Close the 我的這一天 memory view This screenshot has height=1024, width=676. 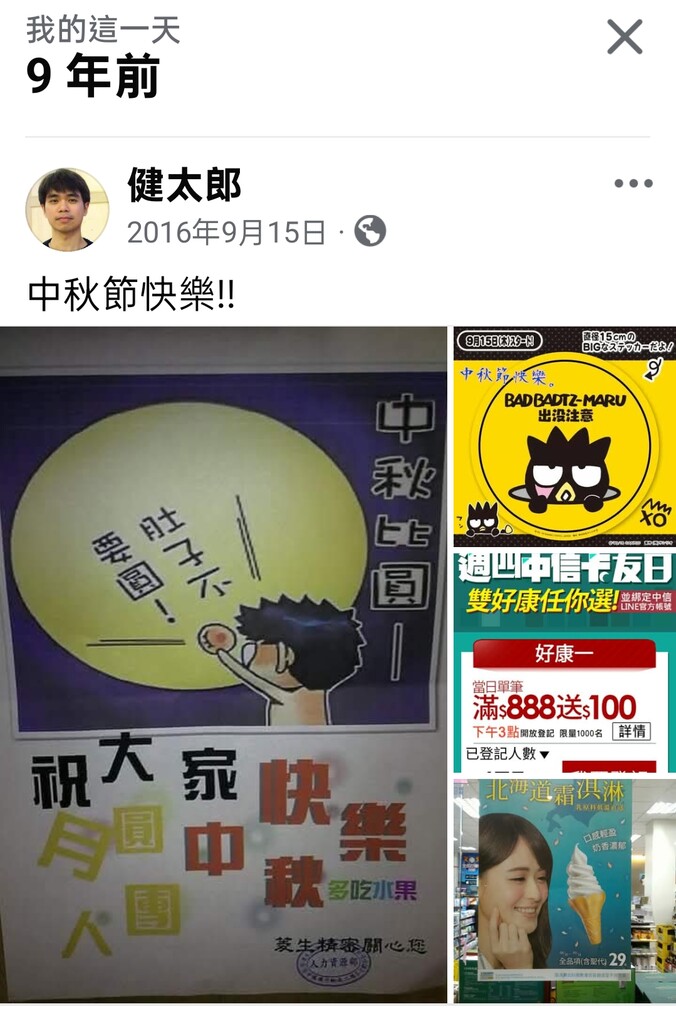pos(625,38)
